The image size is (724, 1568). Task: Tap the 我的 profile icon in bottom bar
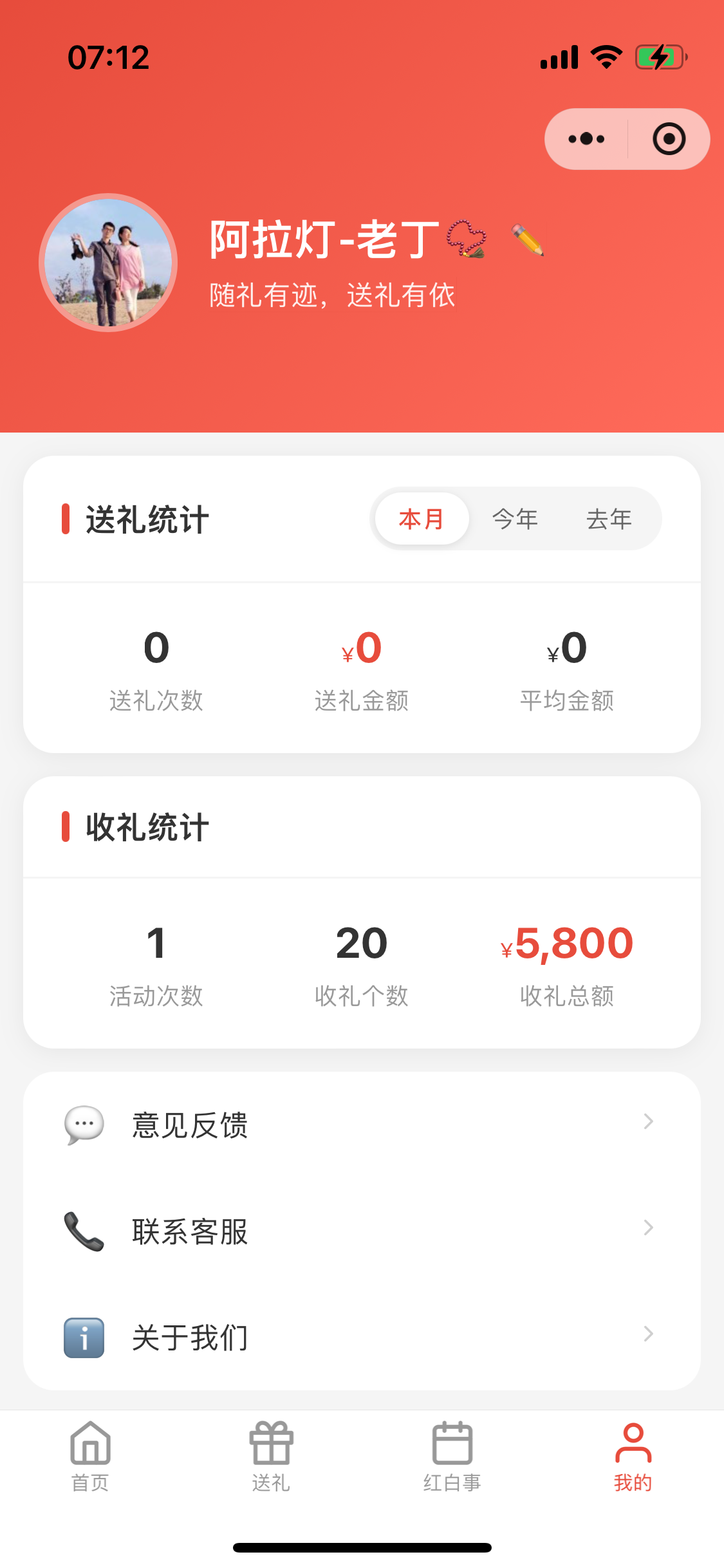(633, 1444)
